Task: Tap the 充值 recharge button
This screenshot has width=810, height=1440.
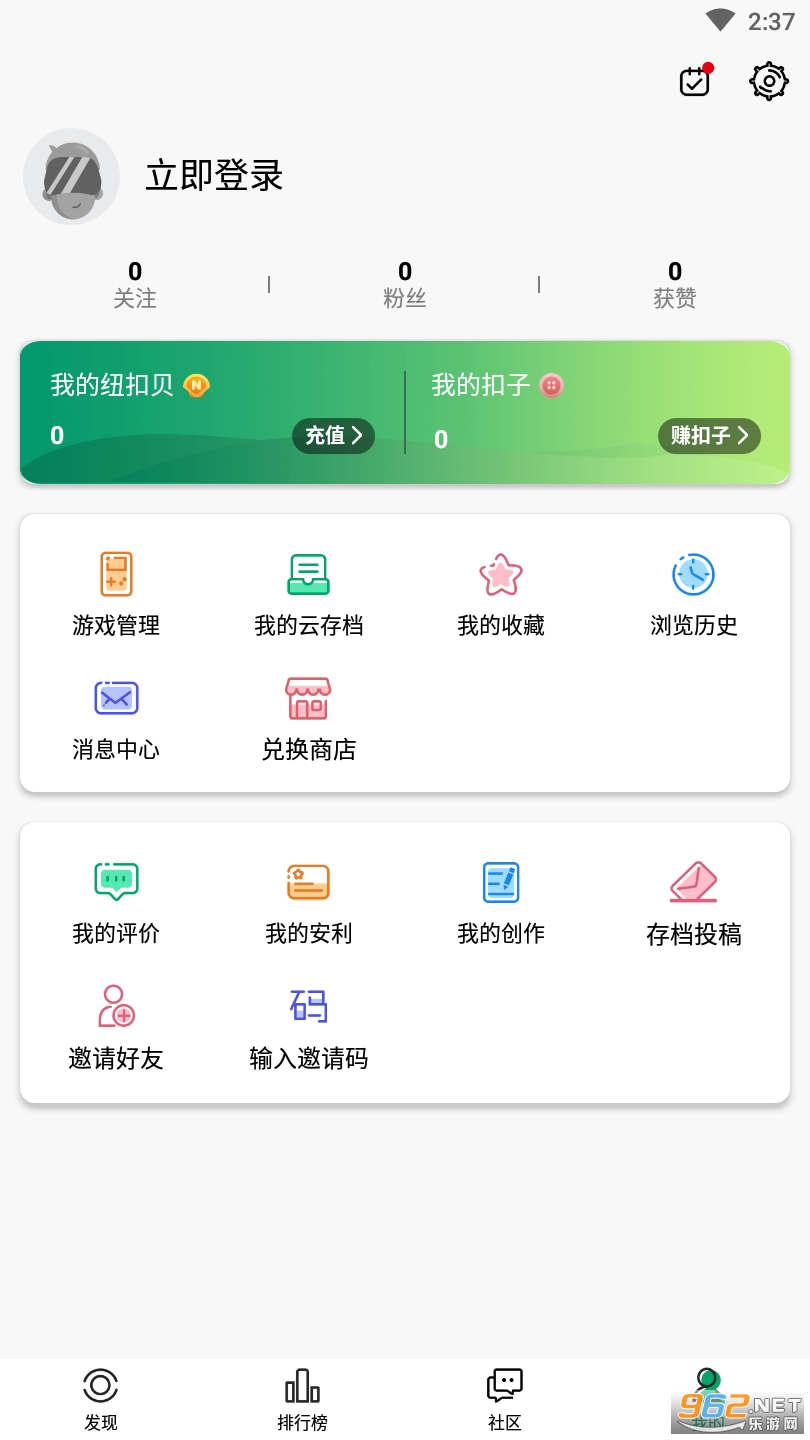Action: tap(334, 435)
